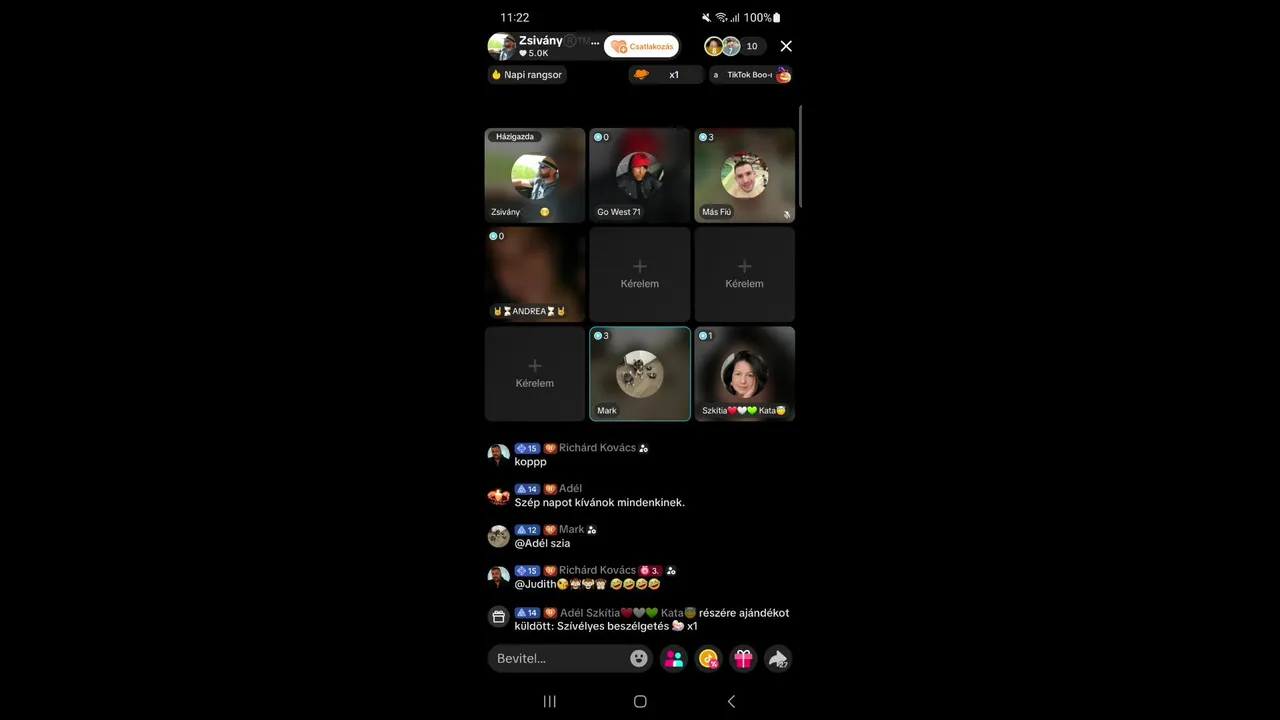Request the Kérelem seat left of Mark
The width and height of the screenshot is (1280, 720).
tap(535, 374)
